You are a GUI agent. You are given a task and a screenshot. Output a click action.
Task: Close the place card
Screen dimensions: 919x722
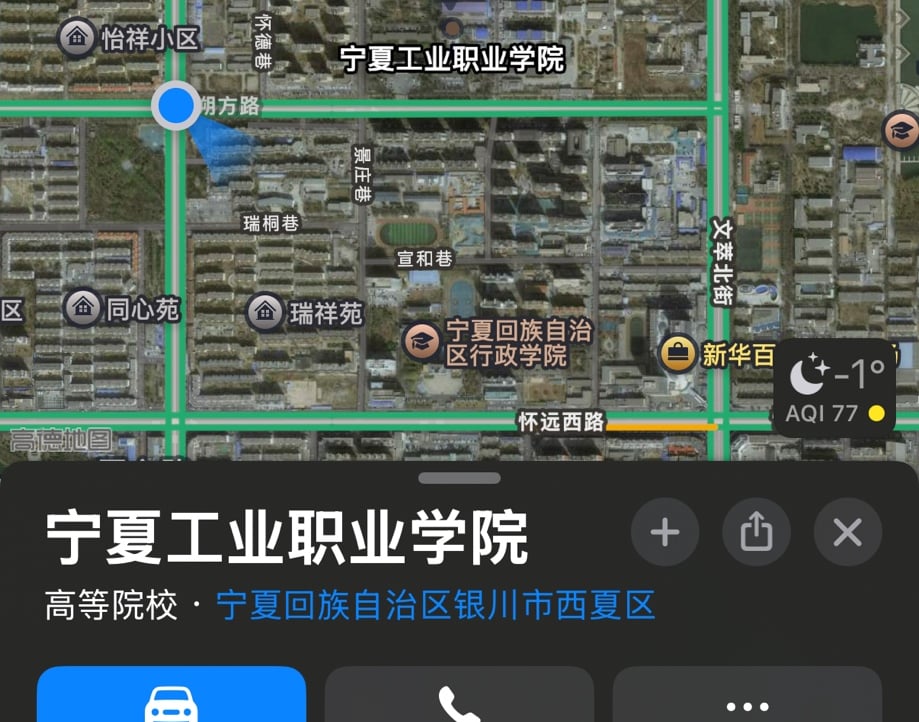pyautogui.click(x=847, y=533)
